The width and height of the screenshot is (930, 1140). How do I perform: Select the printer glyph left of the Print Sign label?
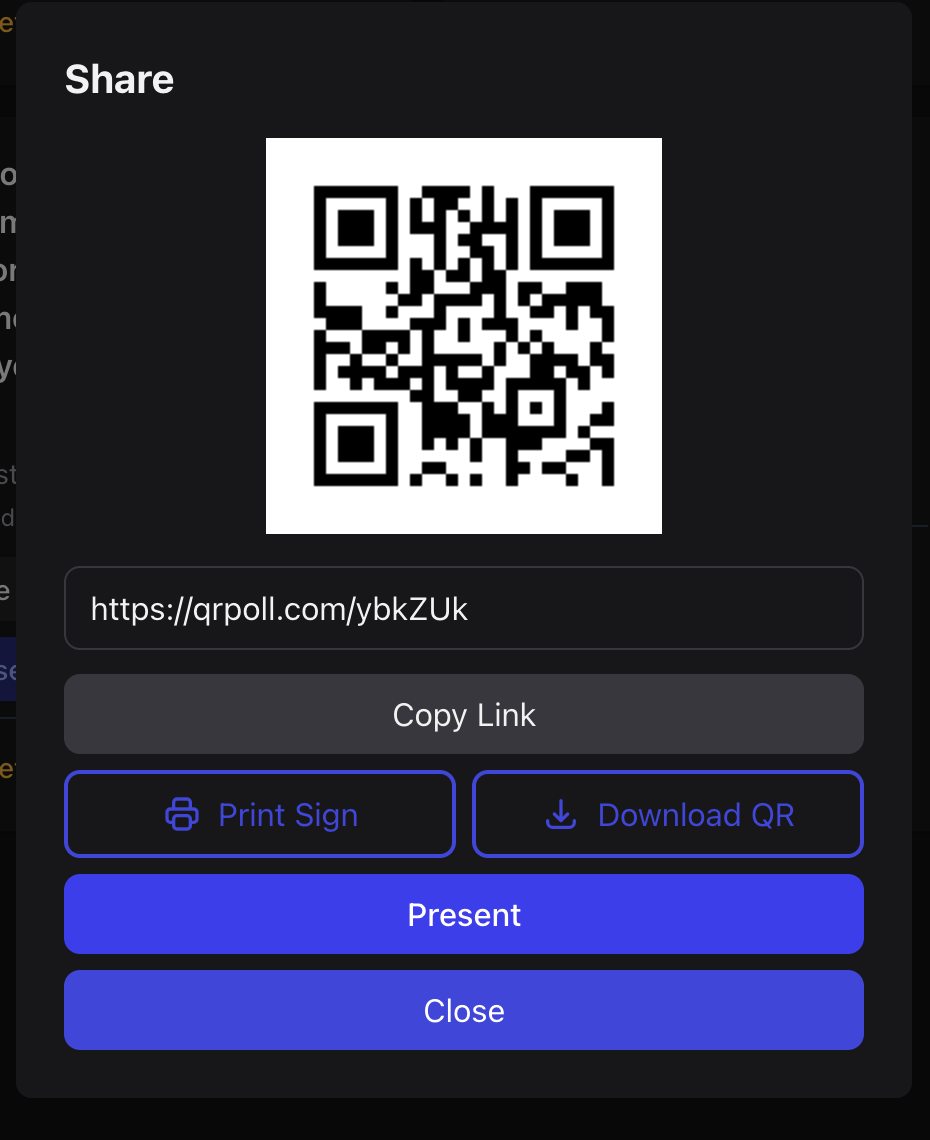click(x=183, y=814)
